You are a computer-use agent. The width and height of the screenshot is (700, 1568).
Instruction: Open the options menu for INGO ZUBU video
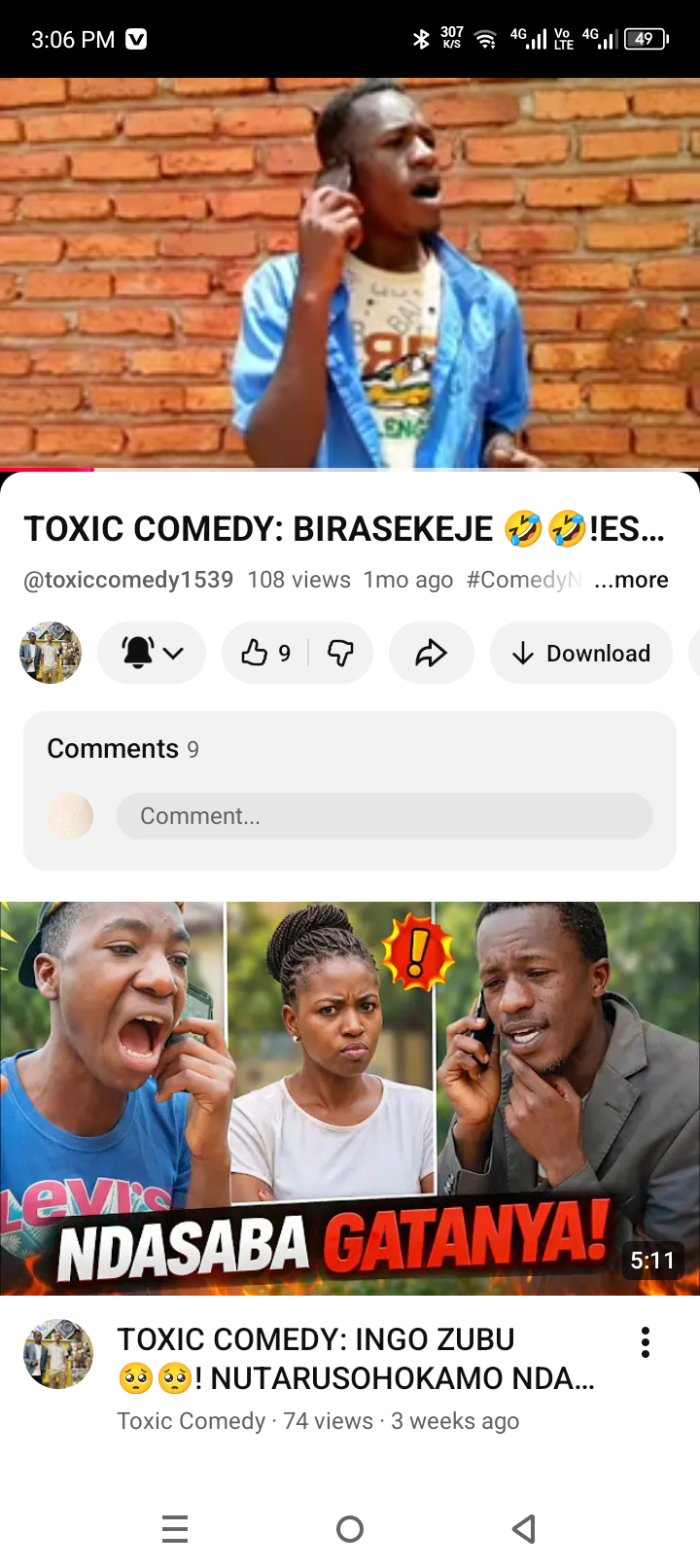coord(645,1342)
